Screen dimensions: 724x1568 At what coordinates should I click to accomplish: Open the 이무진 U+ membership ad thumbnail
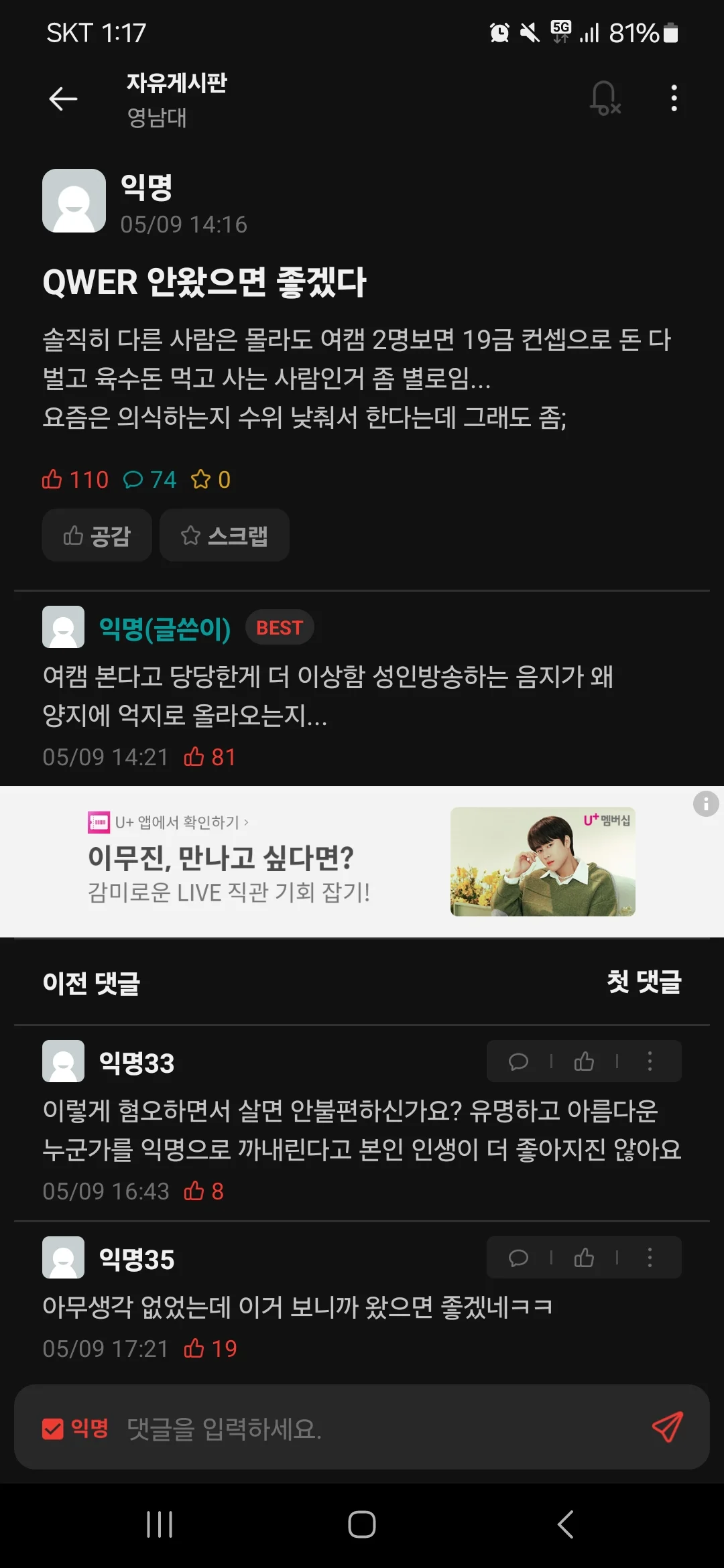pyautogui.click(x=543, y=862)
